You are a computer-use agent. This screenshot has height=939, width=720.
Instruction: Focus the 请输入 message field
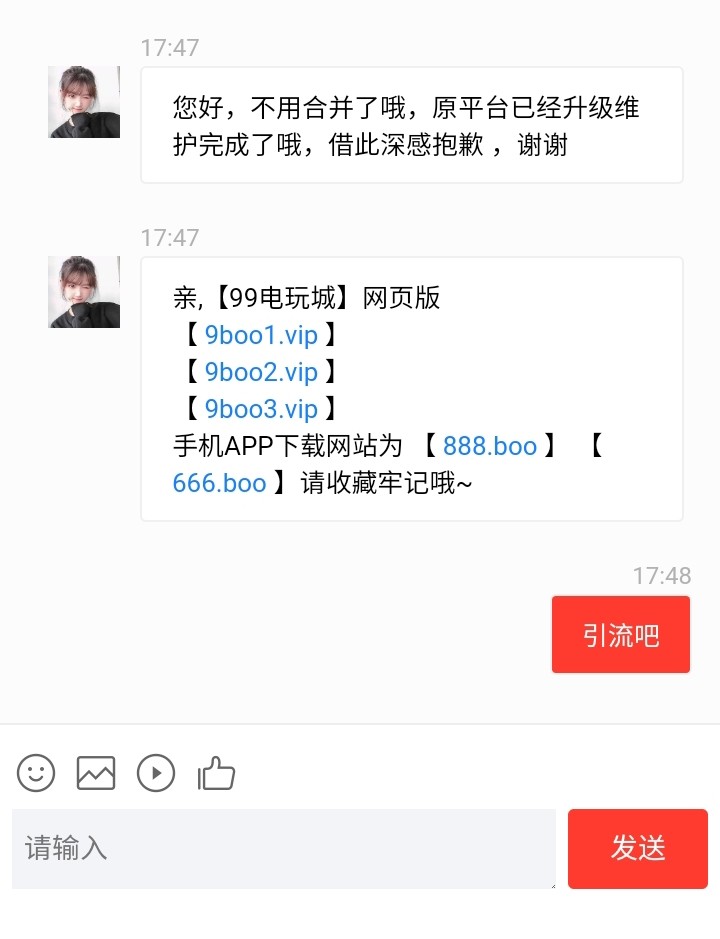[x=283, y=849]
